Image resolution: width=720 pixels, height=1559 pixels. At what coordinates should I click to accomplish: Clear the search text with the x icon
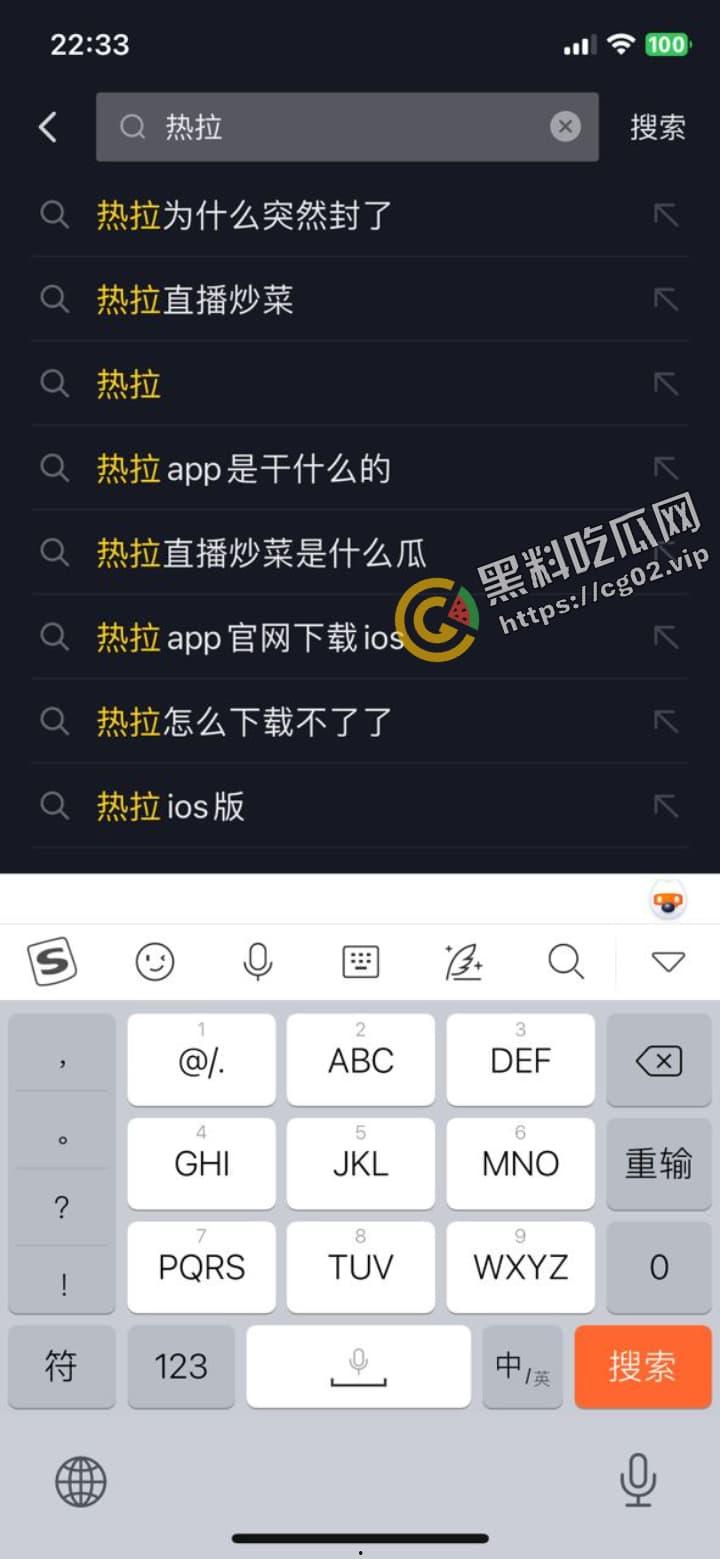click(x=566, y=127)
